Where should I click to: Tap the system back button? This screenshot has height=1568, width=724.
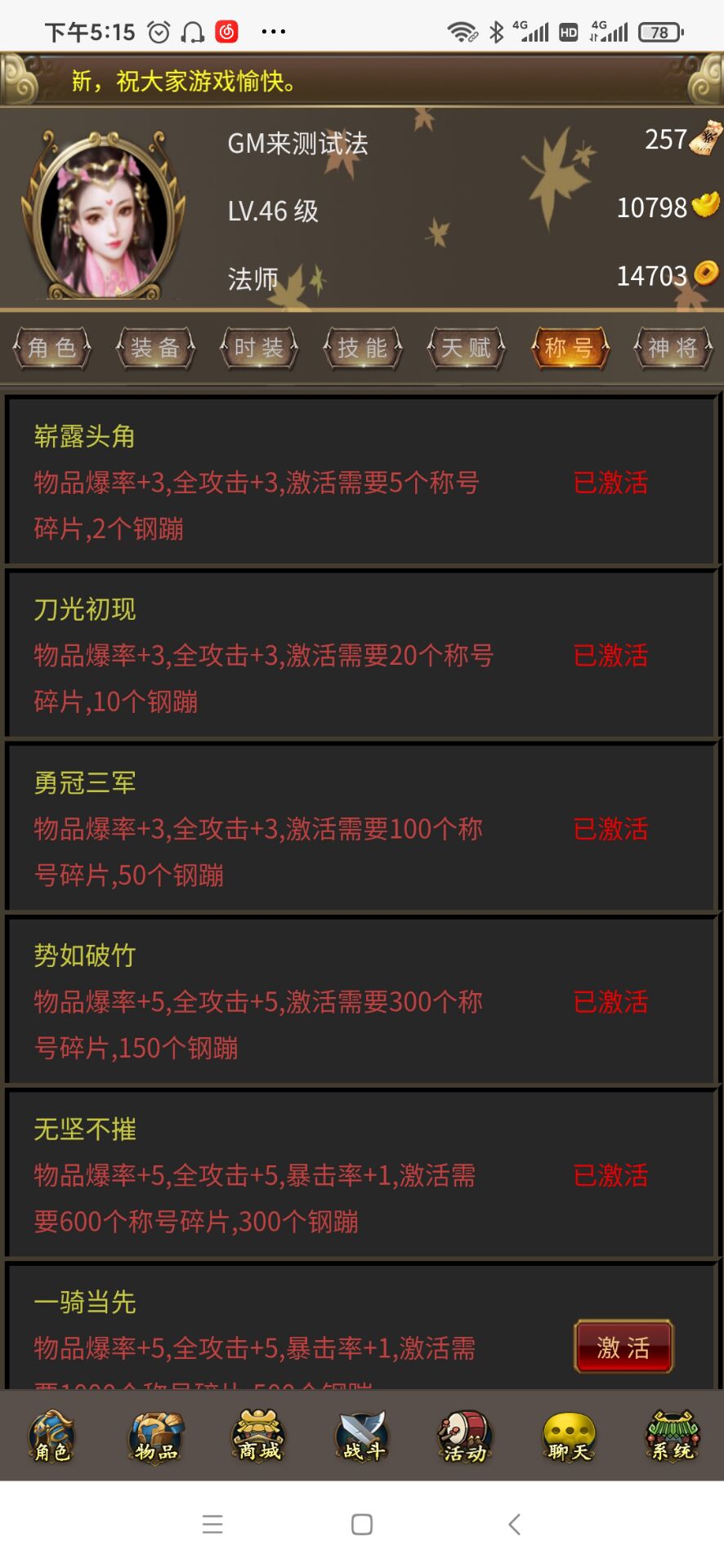tap(514, 1524)
